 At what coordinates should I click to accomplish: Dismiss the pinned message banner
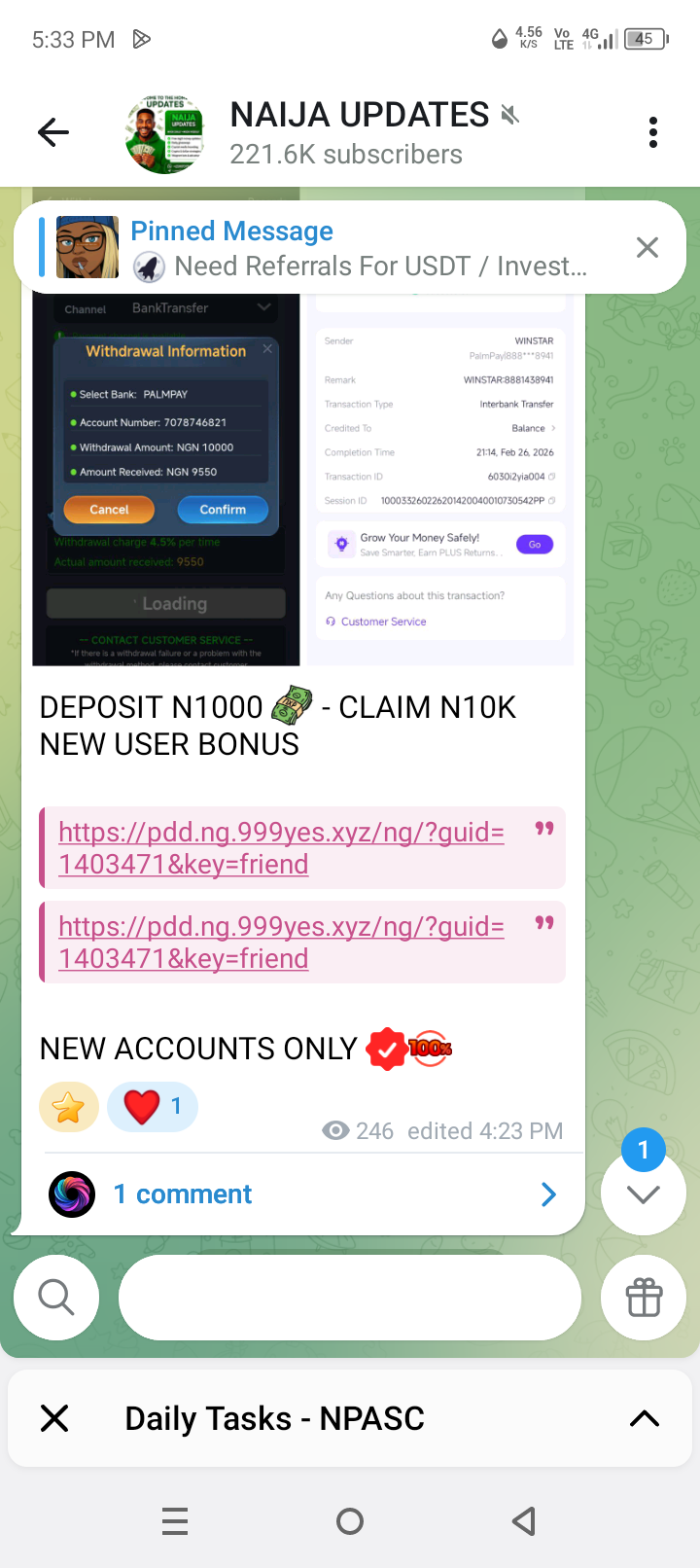(x=647, y=247)
